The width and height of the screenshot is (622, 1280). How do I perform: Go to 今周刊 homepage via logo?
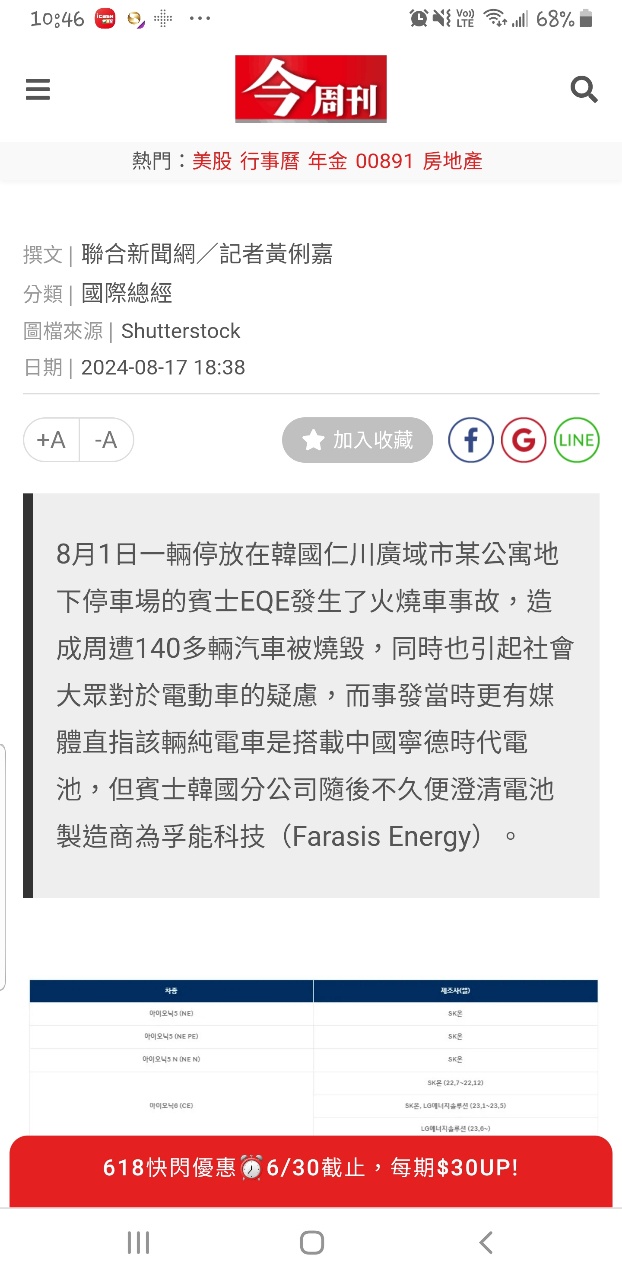[311, 89]
